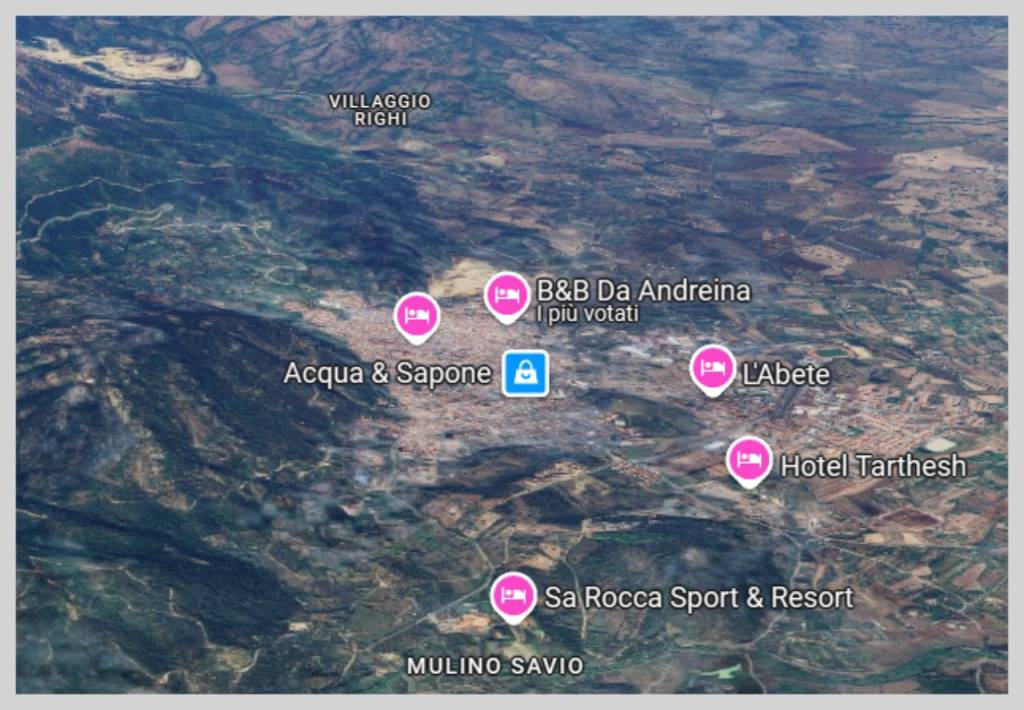View Hotel Tarthesh on the map
The width and height of the screenshot is (1024, 710).
pos(749,461)
